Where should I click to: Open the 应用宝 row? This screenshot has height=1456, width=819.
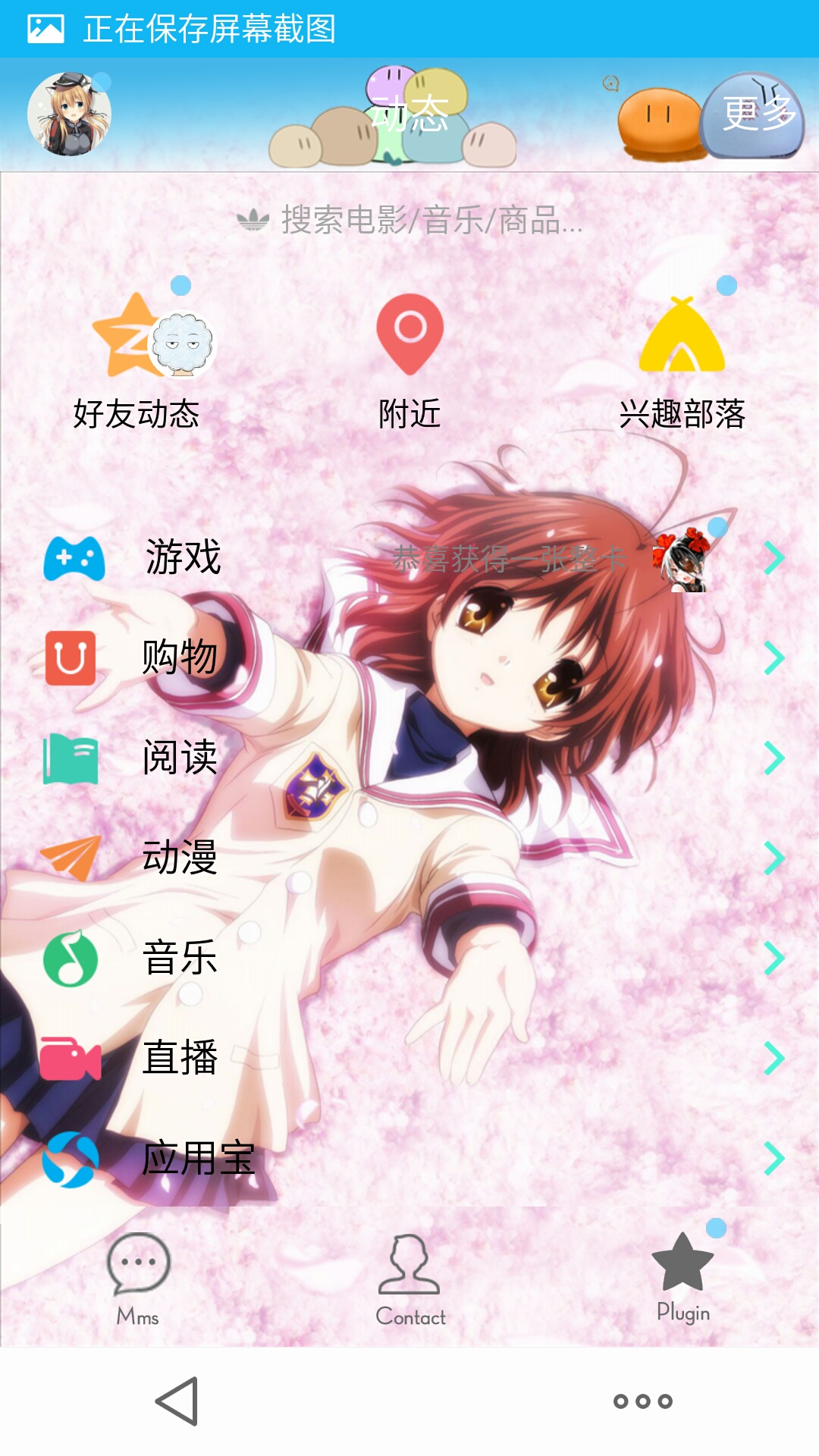pyautogui.click(x=409, y=1158)
